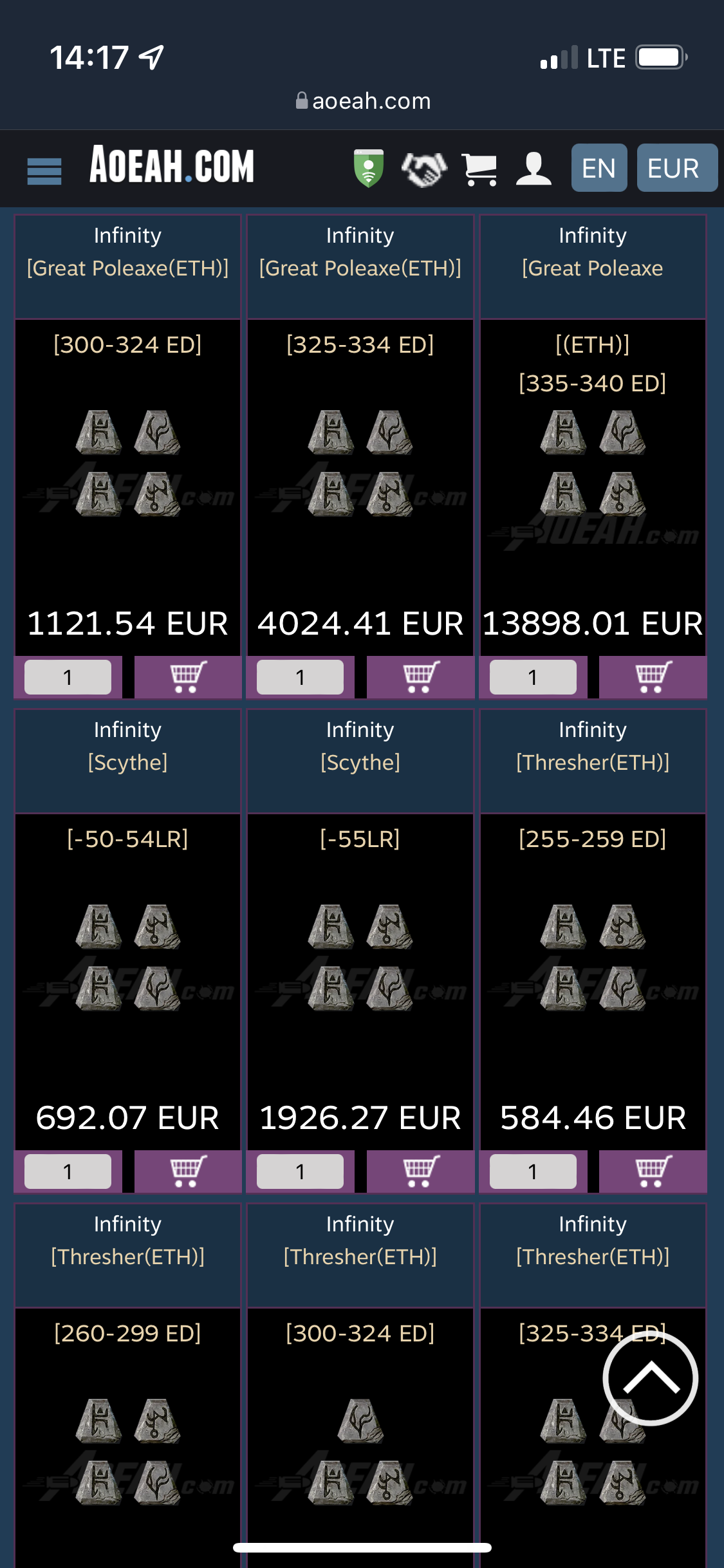Add the 584.46 EUR Thresher to cart
Screen dimensions: 724x1568
pos(653,1171)
